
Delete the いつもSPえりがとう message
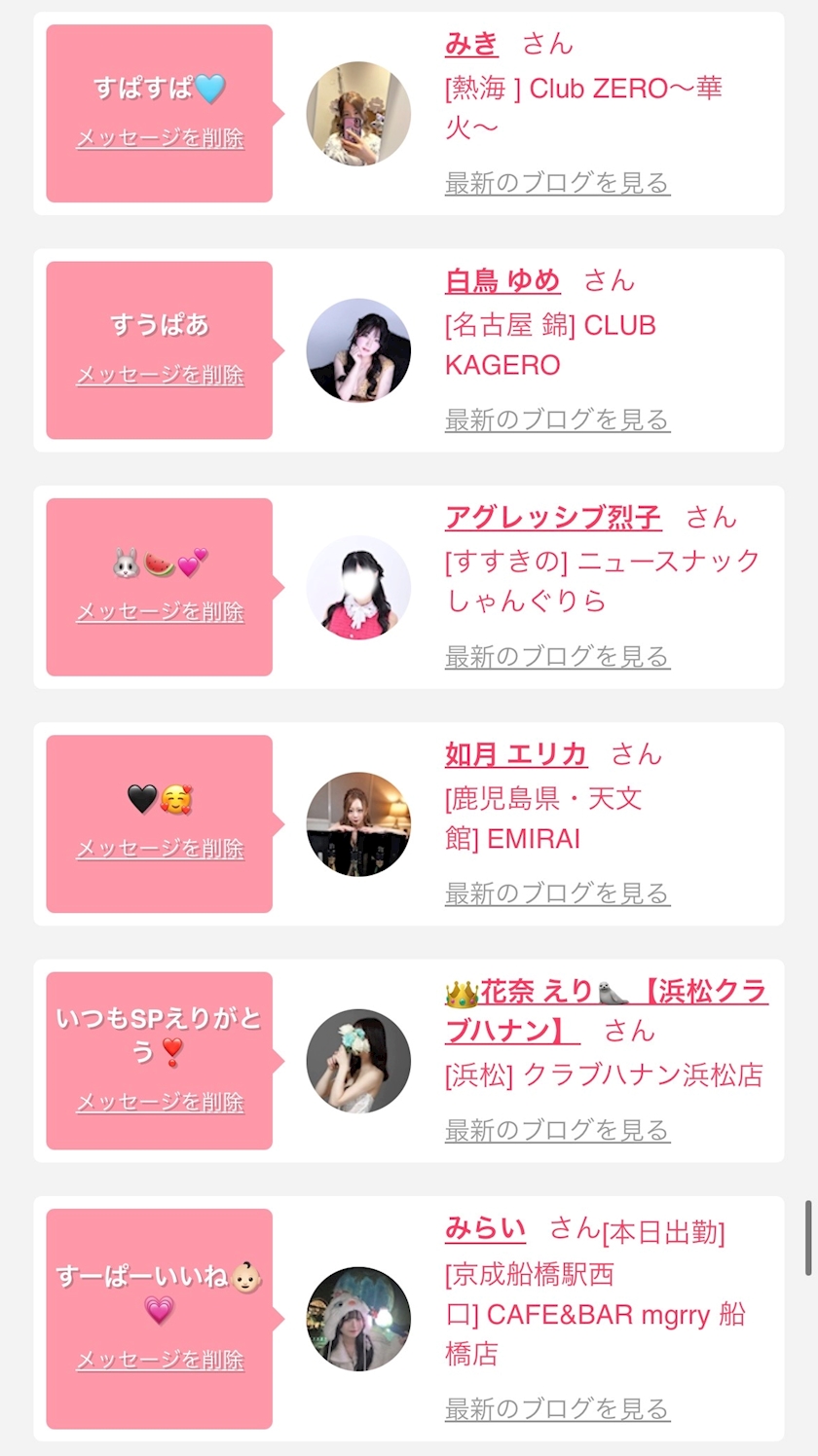click(160, 1102)
